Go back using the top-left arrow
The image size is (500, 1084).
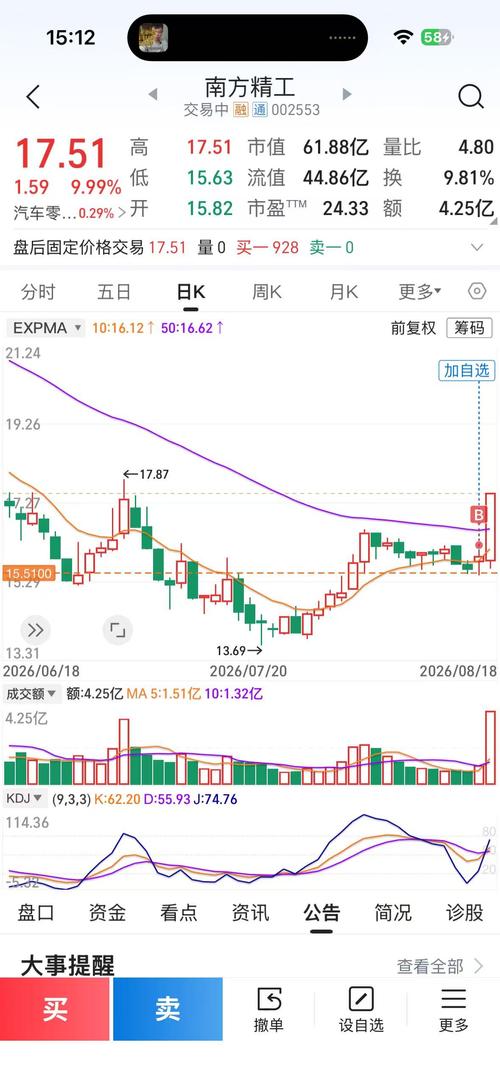33,97
